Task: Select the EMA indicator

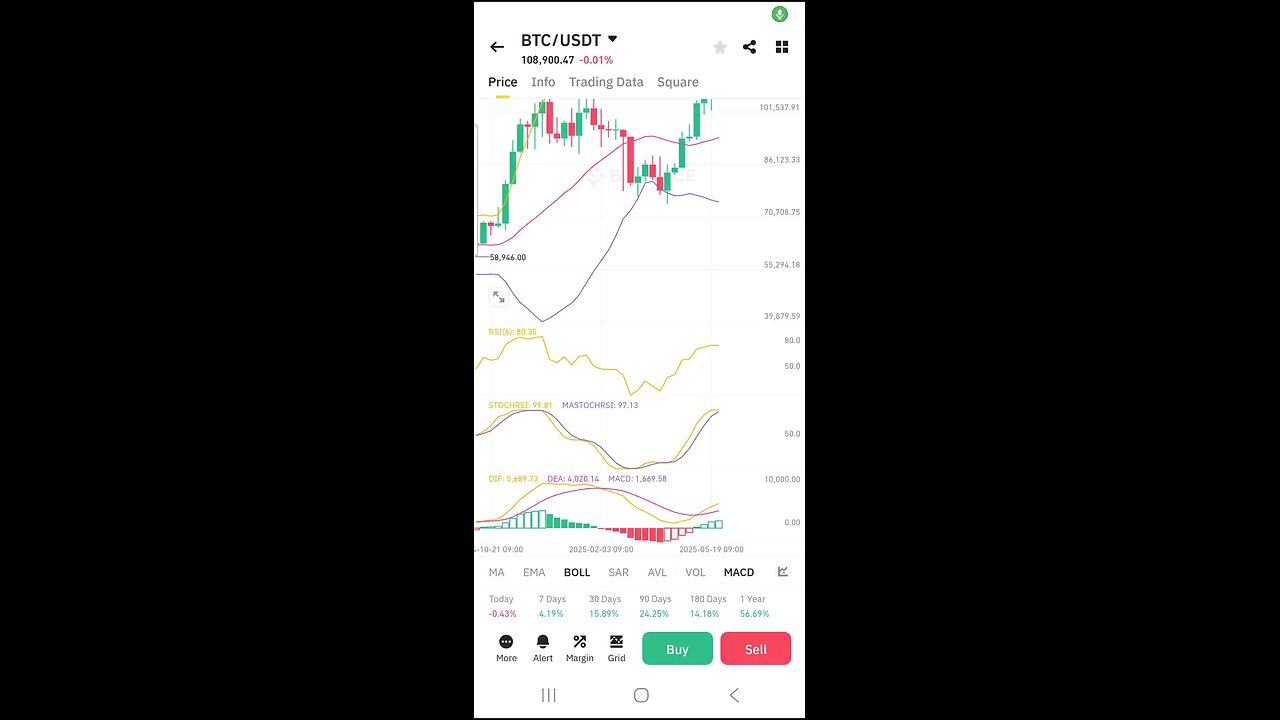Action: click(x=534, y=572)
